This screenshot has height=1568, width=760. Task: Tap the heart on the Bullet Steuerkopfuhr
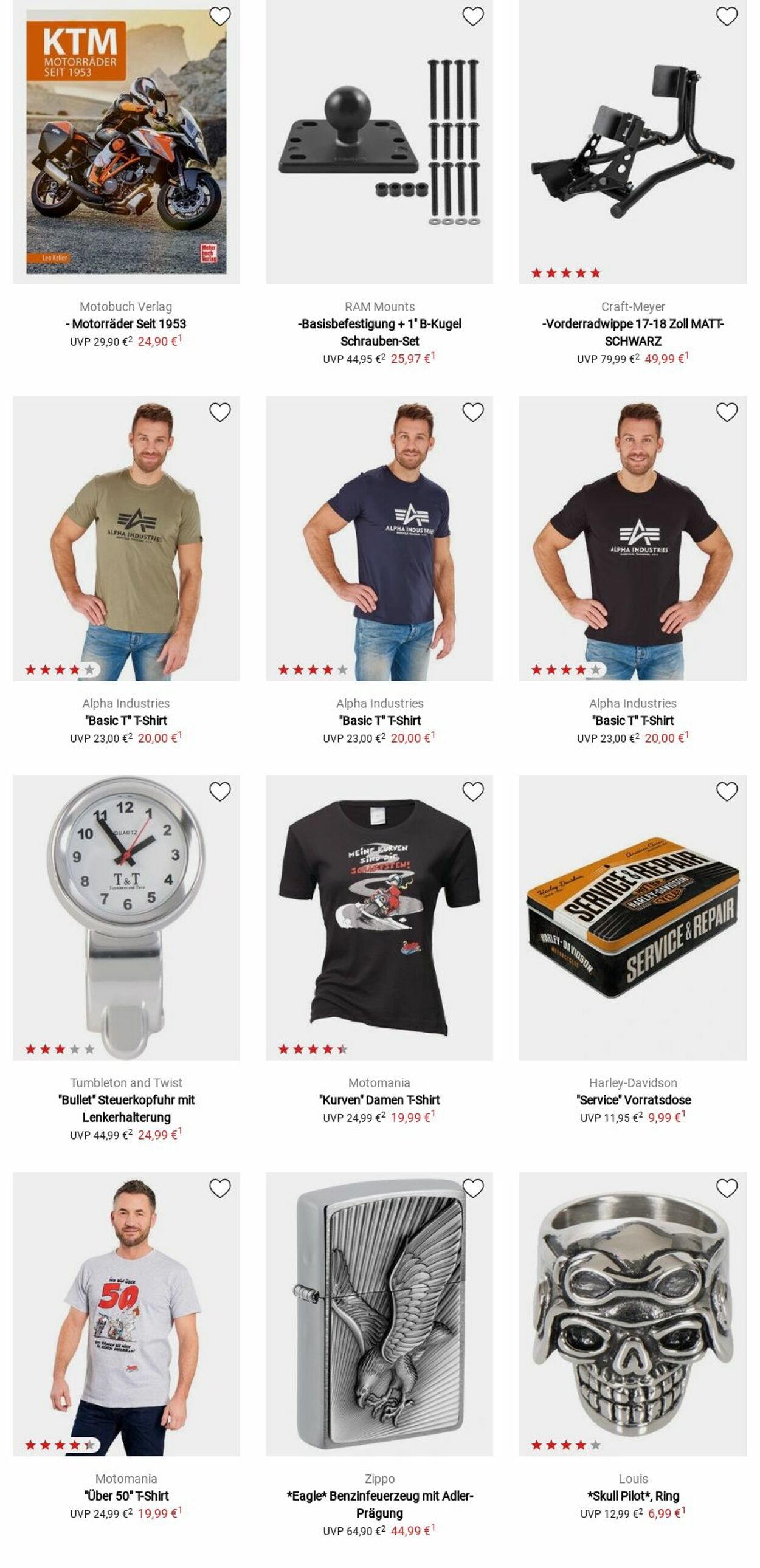[x=220, y=792]
